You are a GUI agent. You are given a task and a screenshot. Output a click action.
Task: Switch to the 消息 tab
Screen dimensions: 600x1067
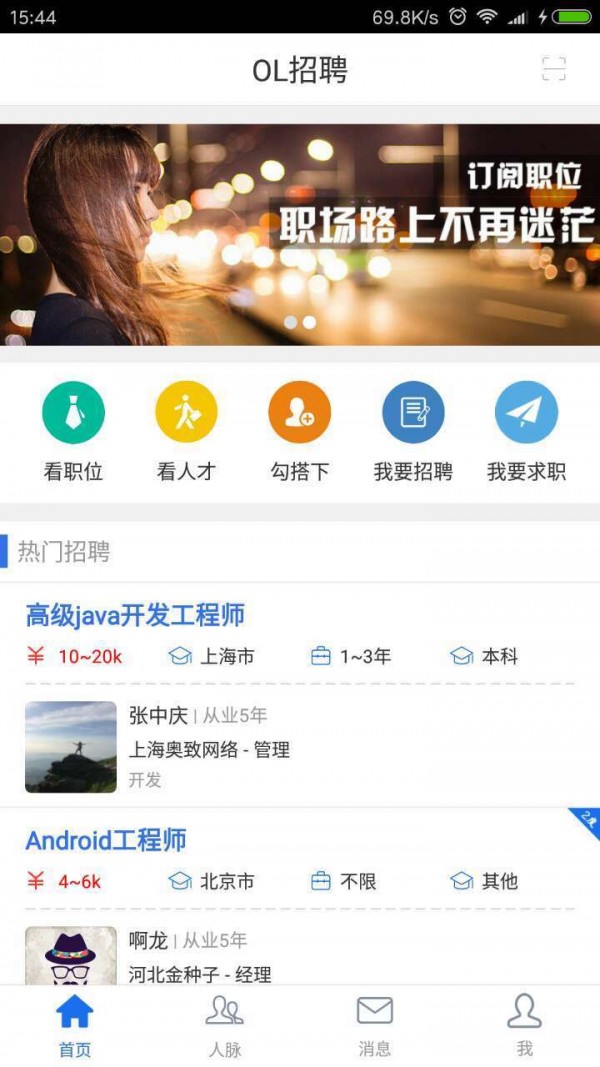[375, 1026]
